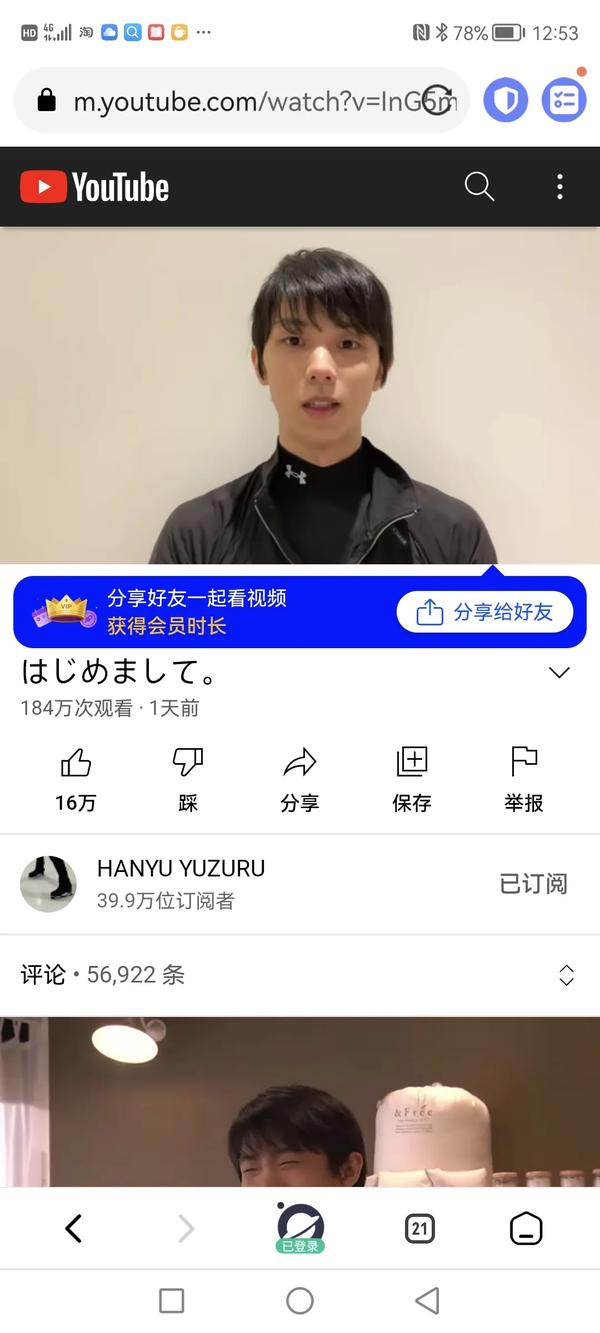Open the browser shield protection icon
The width and height of the screenshot is (600, 1333).
click(505, 100)
